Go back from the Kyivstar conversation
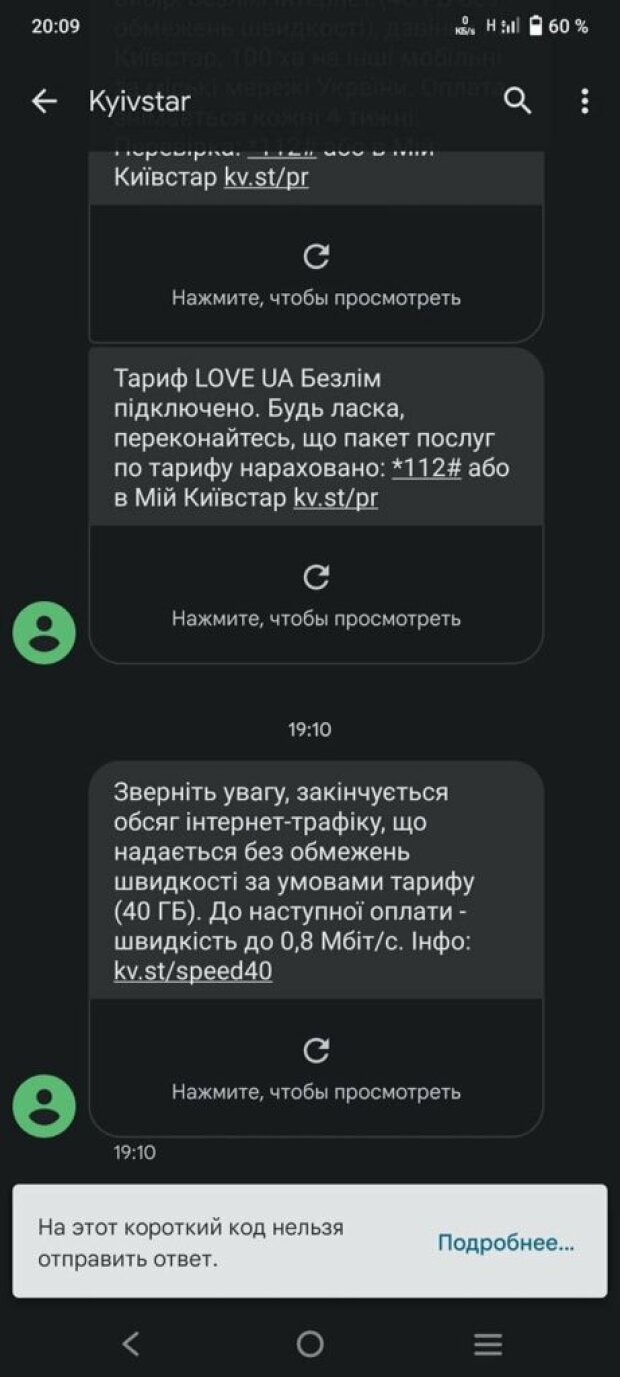 coord(44,101)
